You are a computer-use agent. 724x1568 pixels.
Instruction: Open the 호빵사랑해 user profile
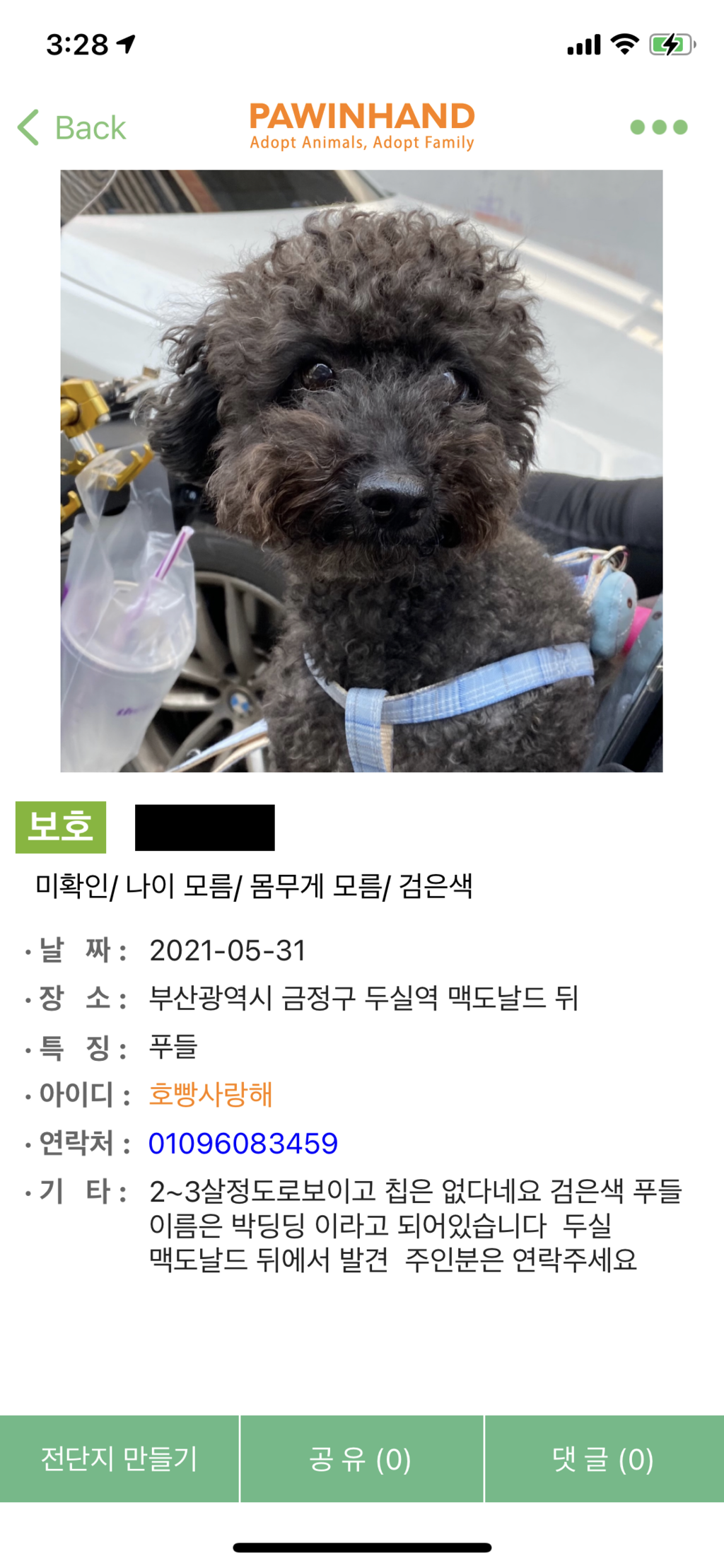point(210,1095)
